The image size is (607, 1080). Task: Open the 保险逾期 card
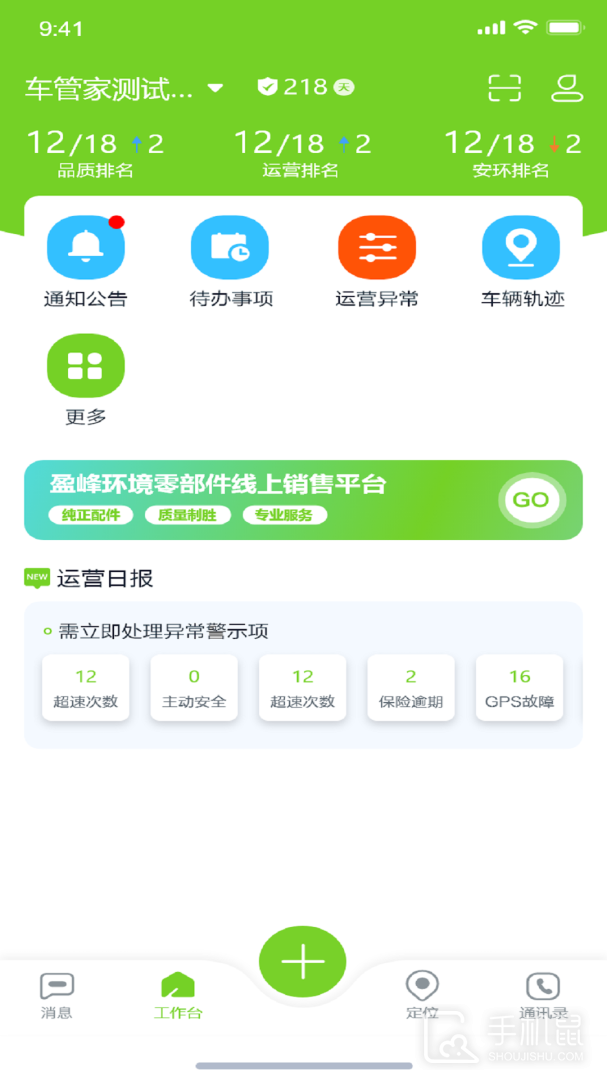411,688
